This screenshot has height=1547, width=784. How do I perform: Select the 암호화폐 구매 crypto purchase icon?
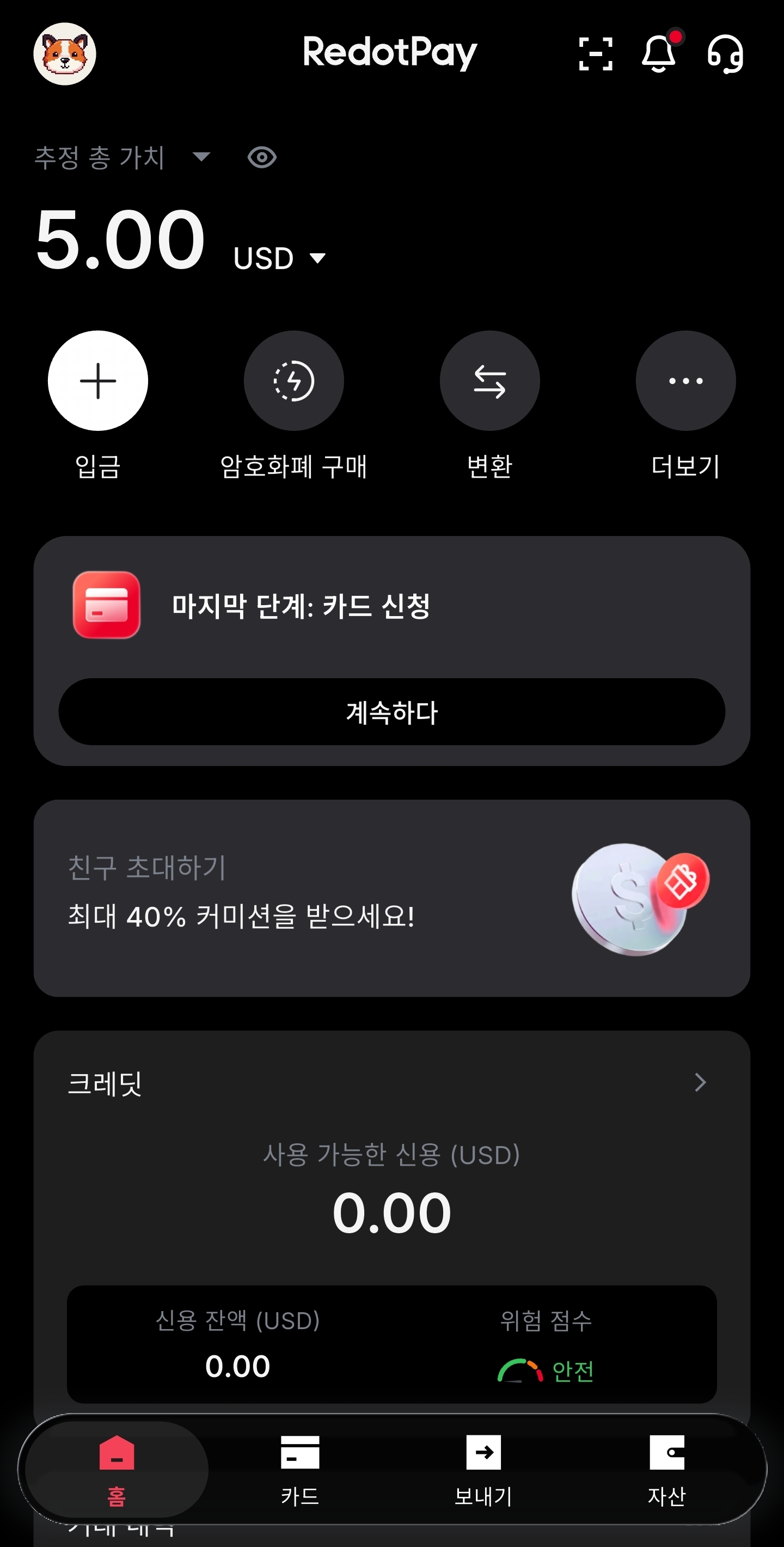(293, 381)
